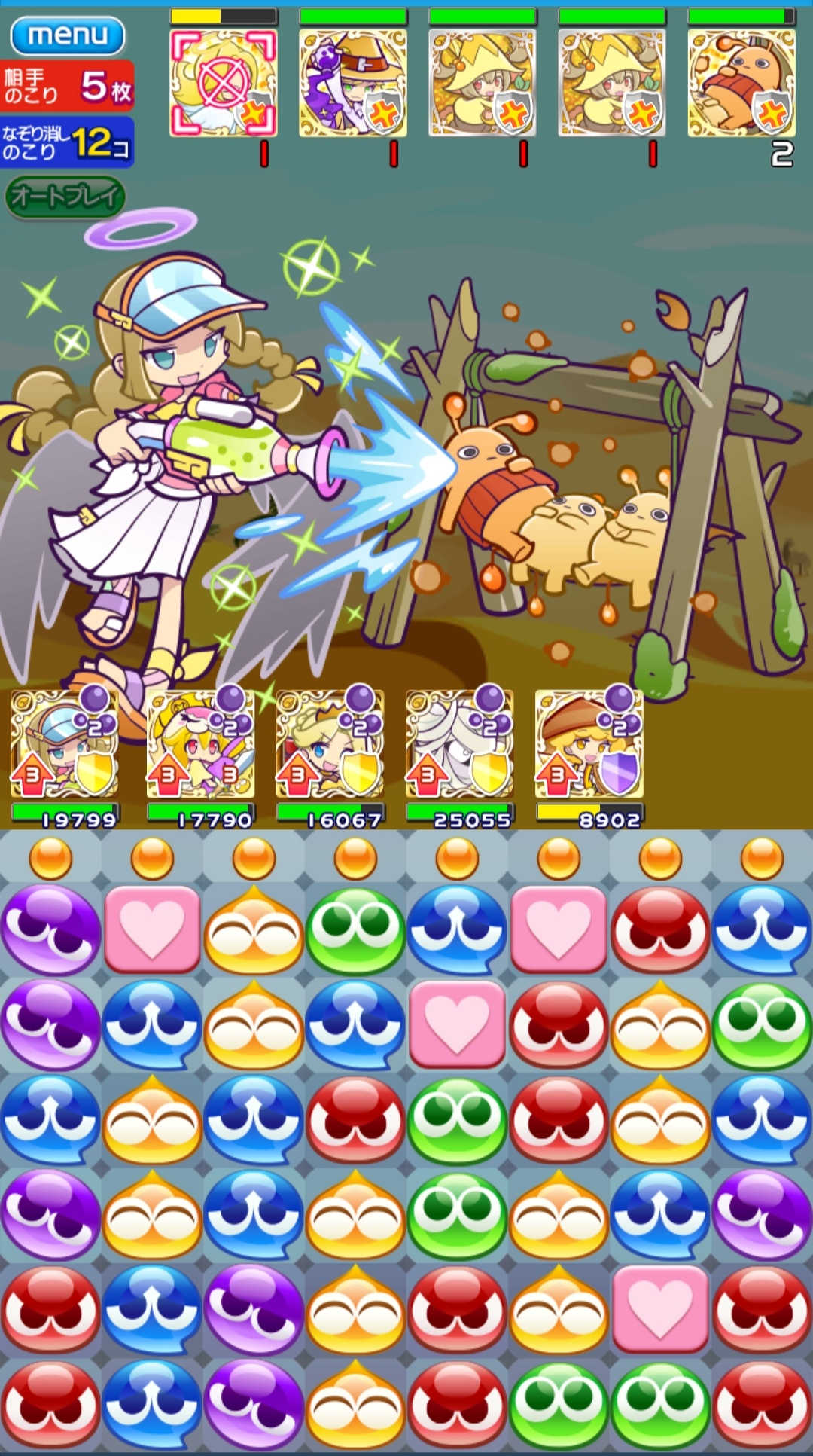The image size is (813, 1456).
Task: Select the player card with HP 25055
Action: pyautogui.click(x=459, y=746)
